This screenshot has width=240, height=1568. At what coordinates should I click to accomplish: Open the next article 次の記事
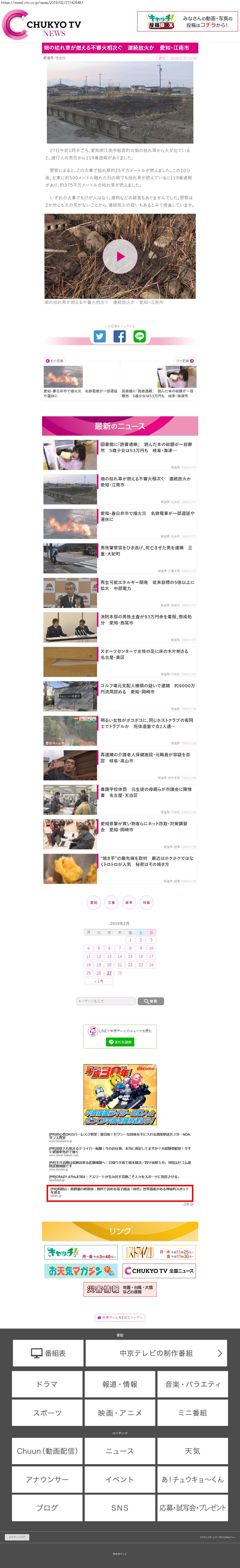[x=185, y=361]
